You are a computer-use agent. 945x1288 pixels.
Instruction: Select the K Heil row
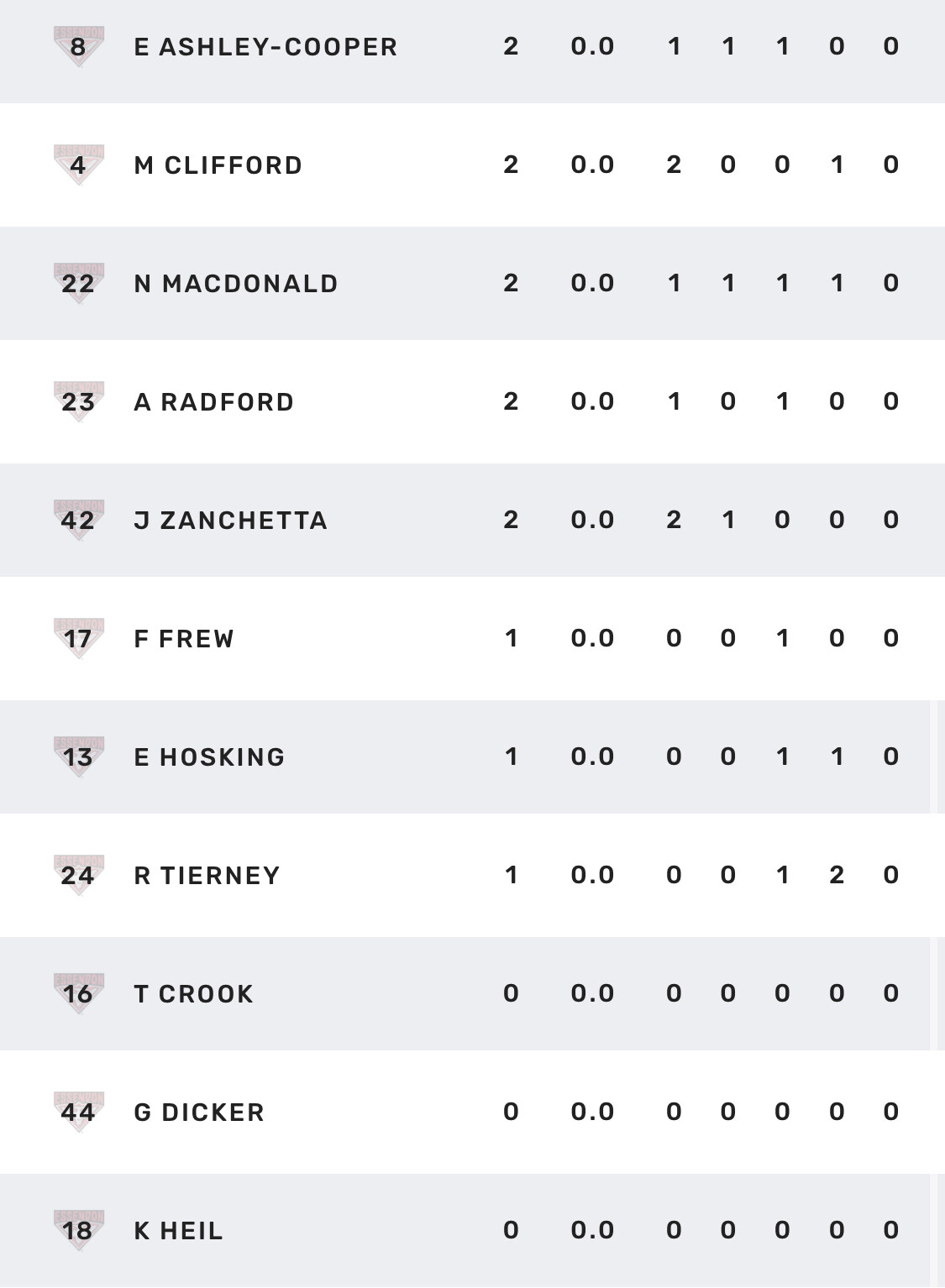[179, 1231]
